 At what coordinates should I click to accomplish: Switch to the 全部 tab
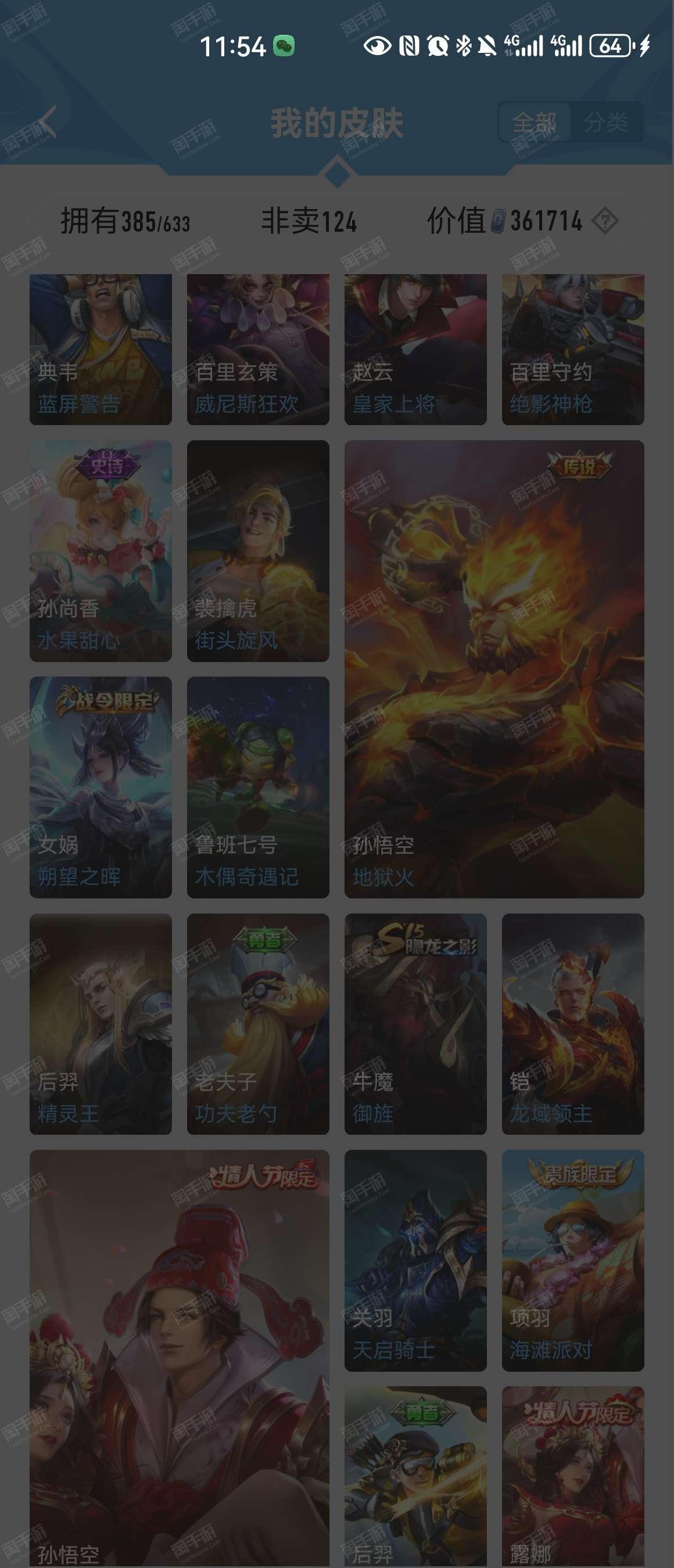pos(534,123)
